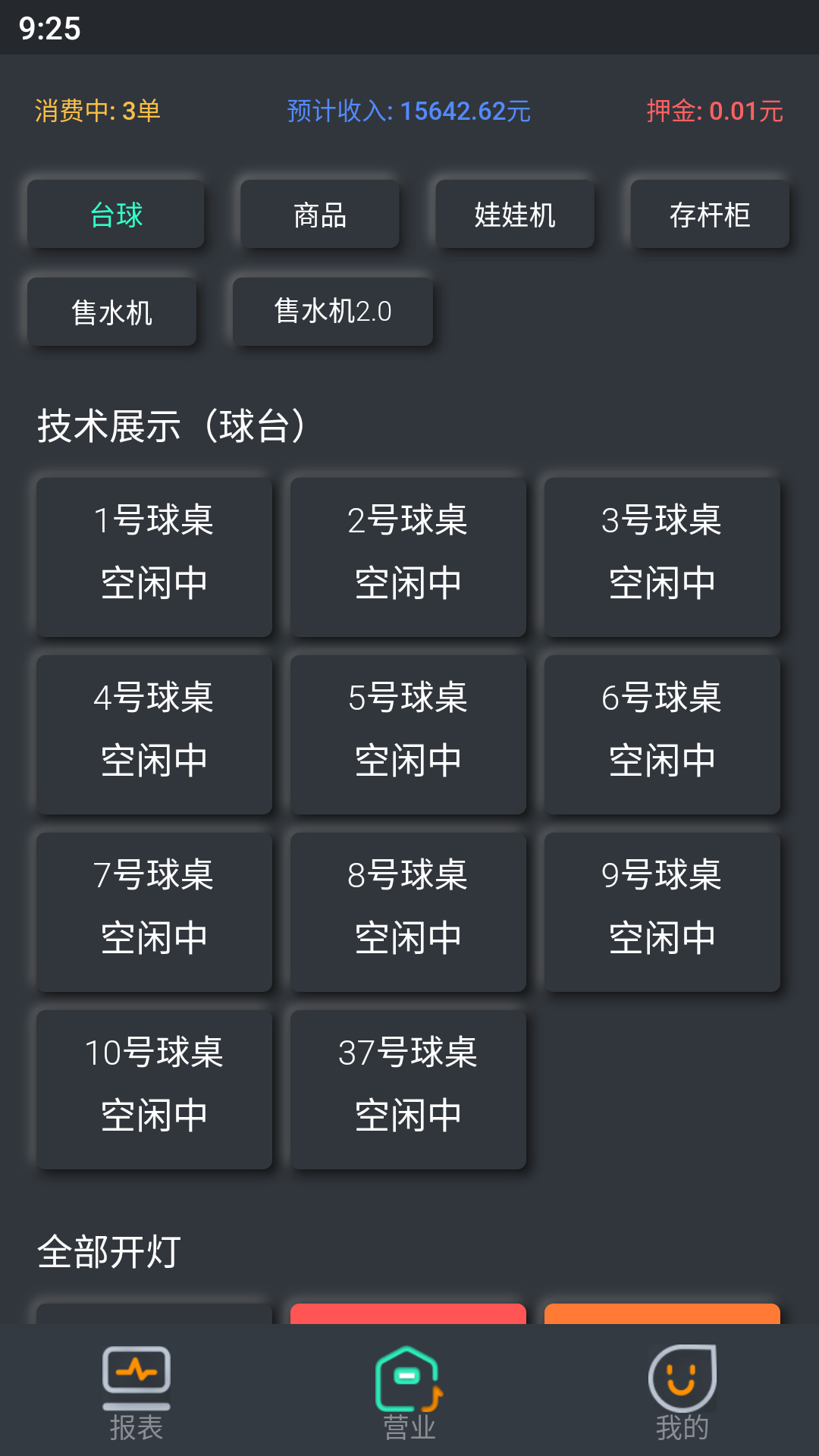Tap the 3号球桌 card
Screen dimensions: 819x1456
pos(662,557)
